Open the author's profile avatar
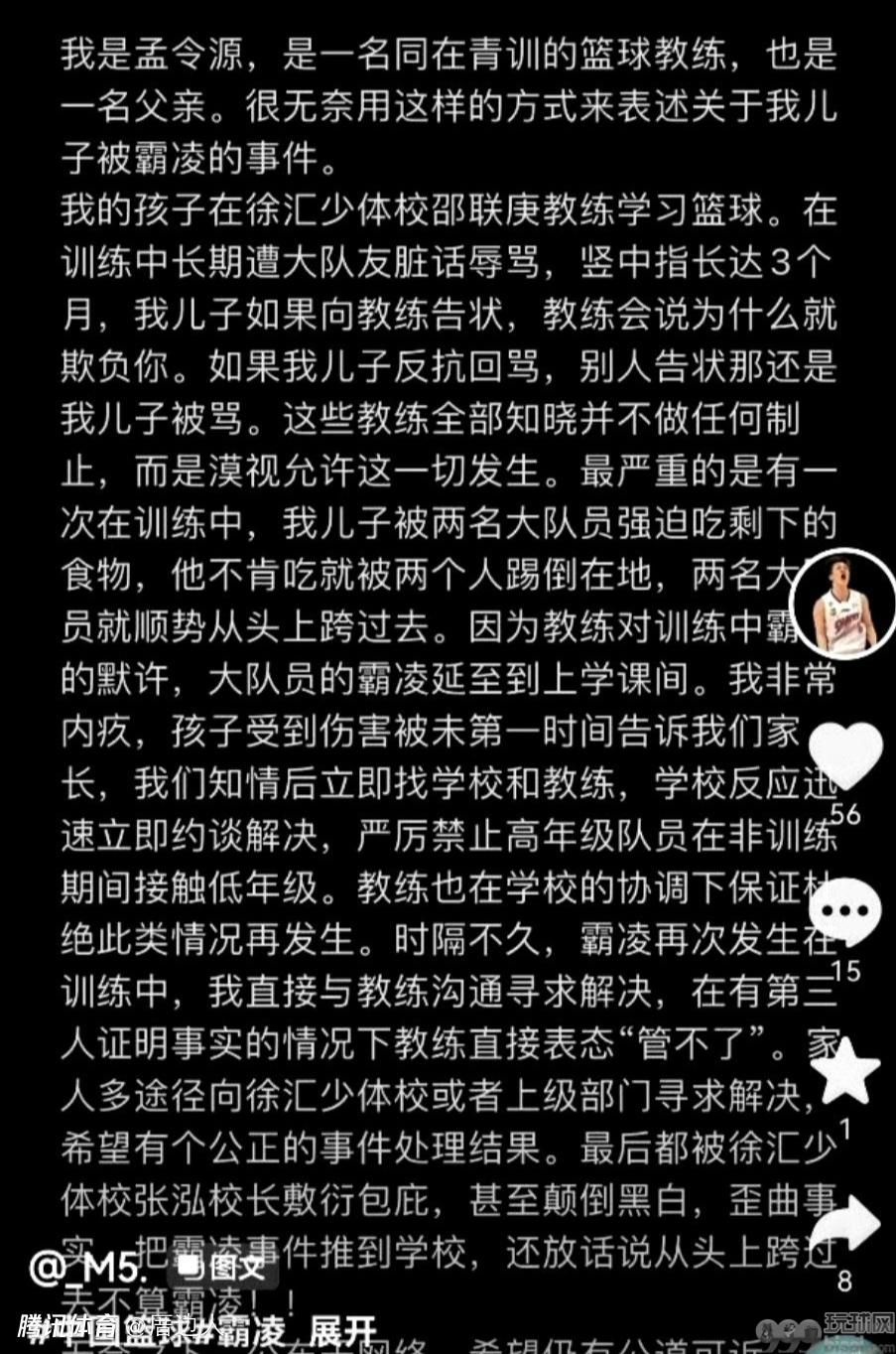 click(845, 602)
